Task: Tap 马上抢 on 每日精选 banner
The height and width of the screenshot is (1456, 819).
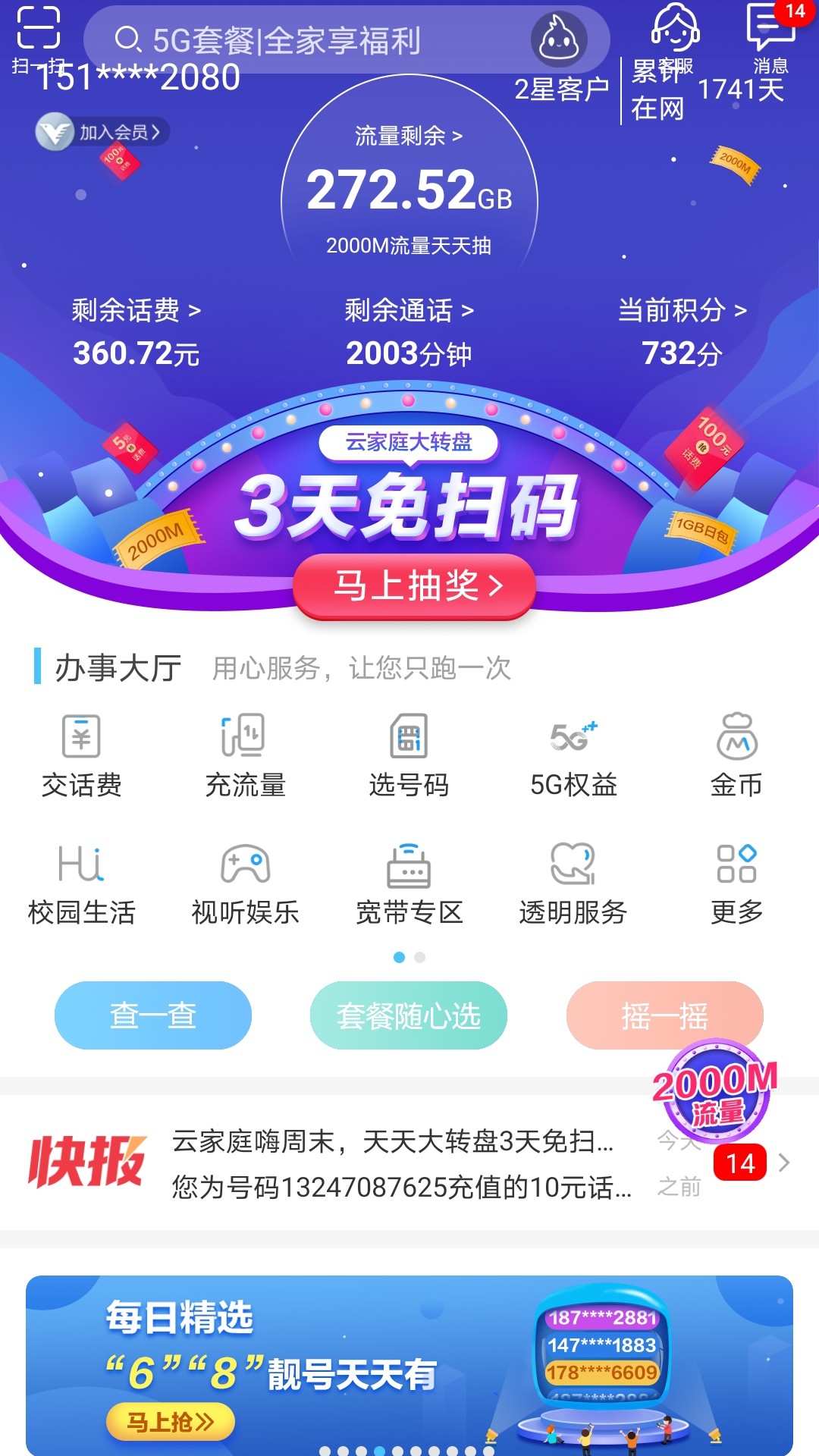Action: (x=170, y=1421)
